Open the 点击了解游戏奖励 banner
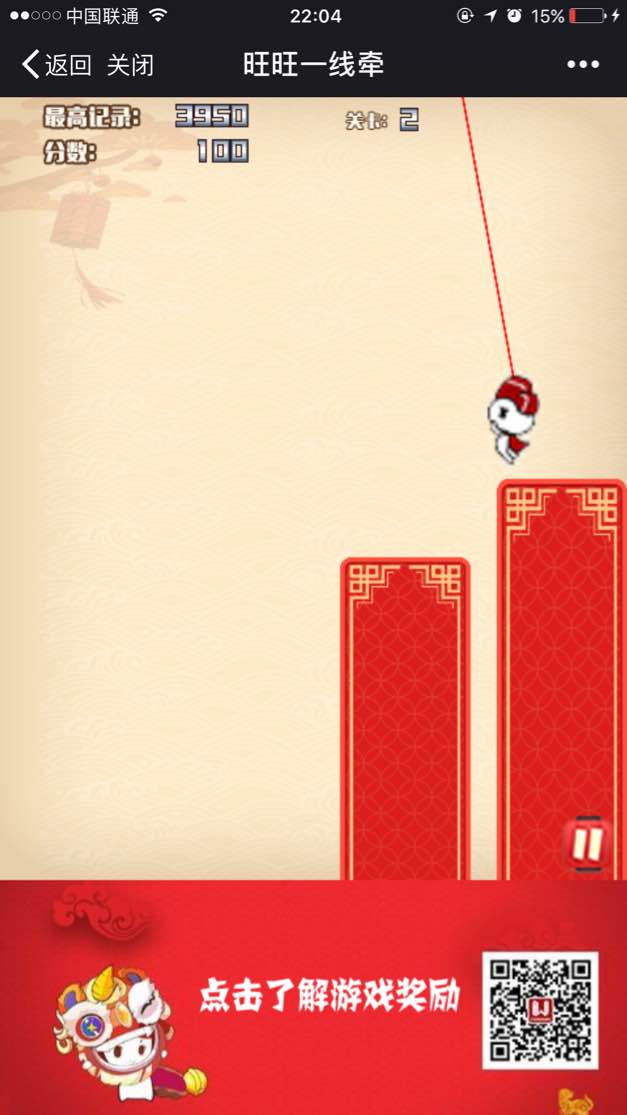The height and width of the screenshot is (1115, 627). coord(330,996)
